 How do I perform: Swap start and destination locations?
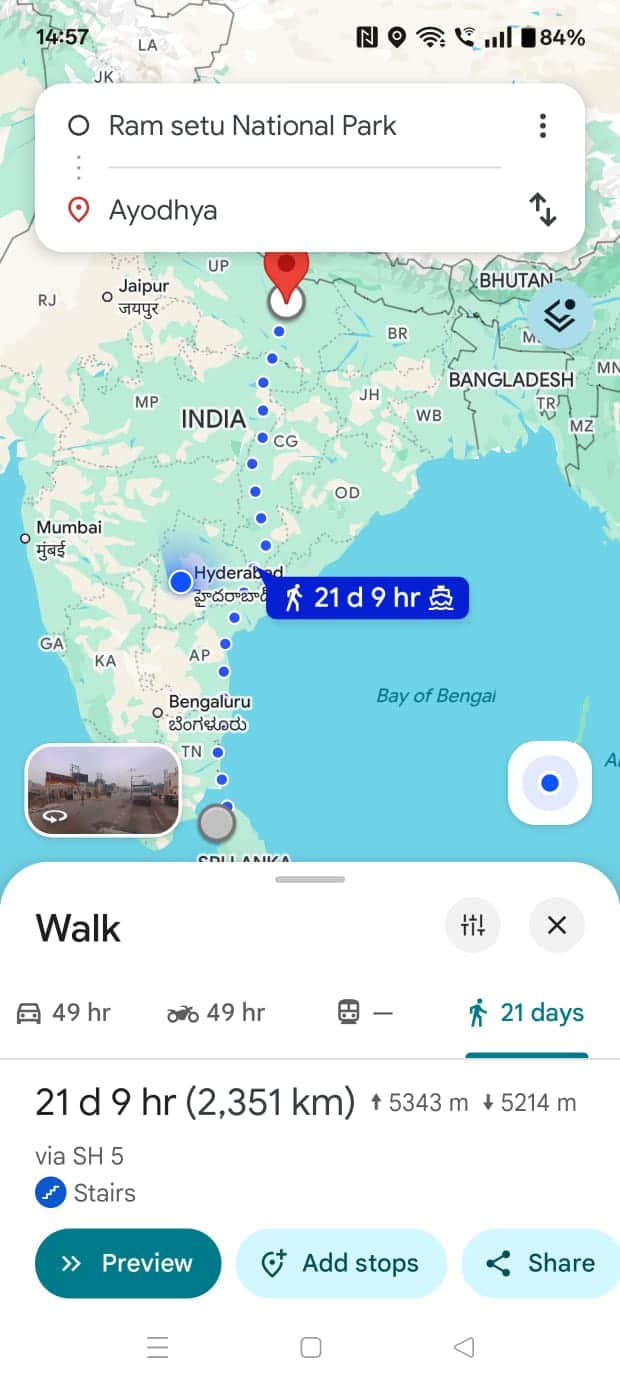click(x=542, y=210)
